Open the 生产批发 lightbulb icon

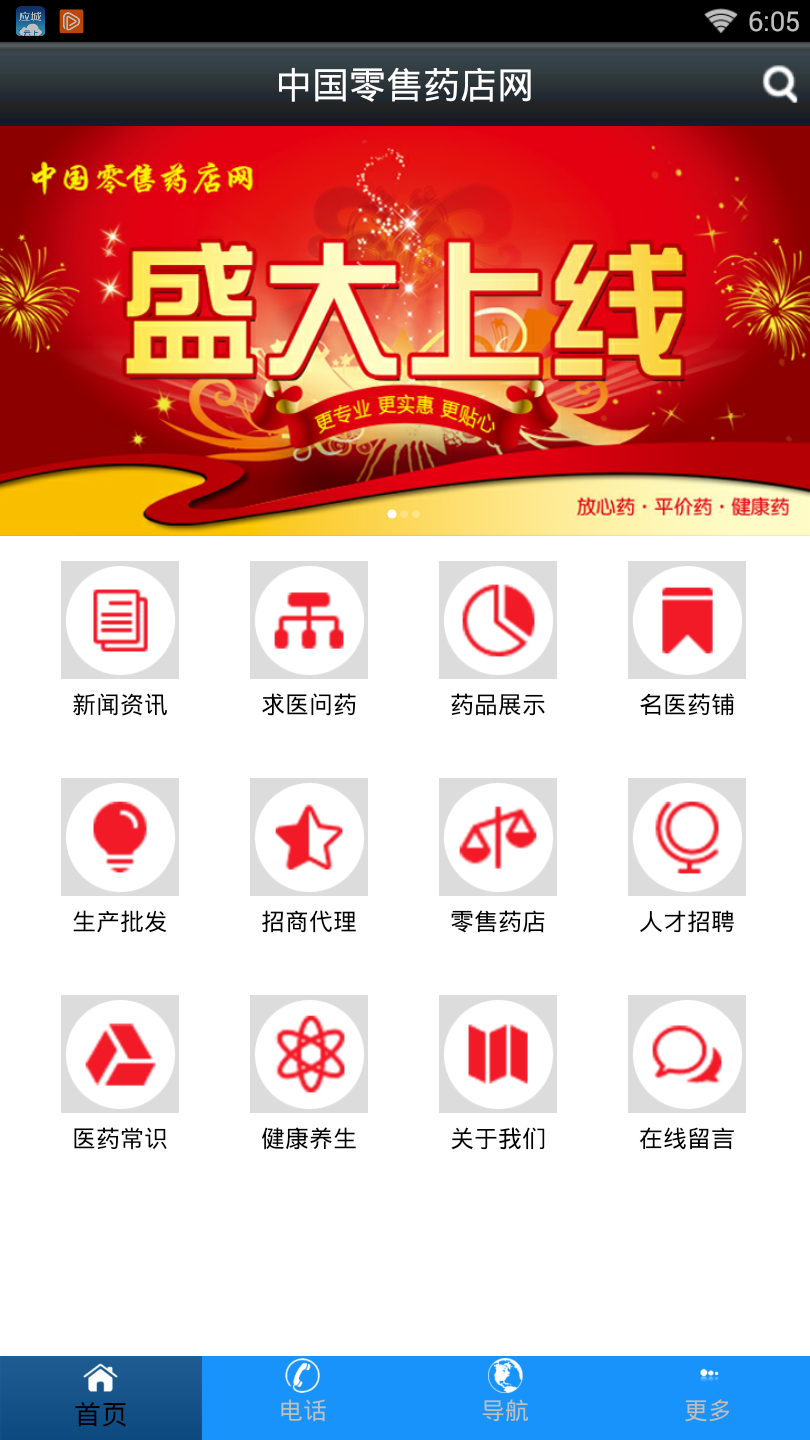pos(120,837)
